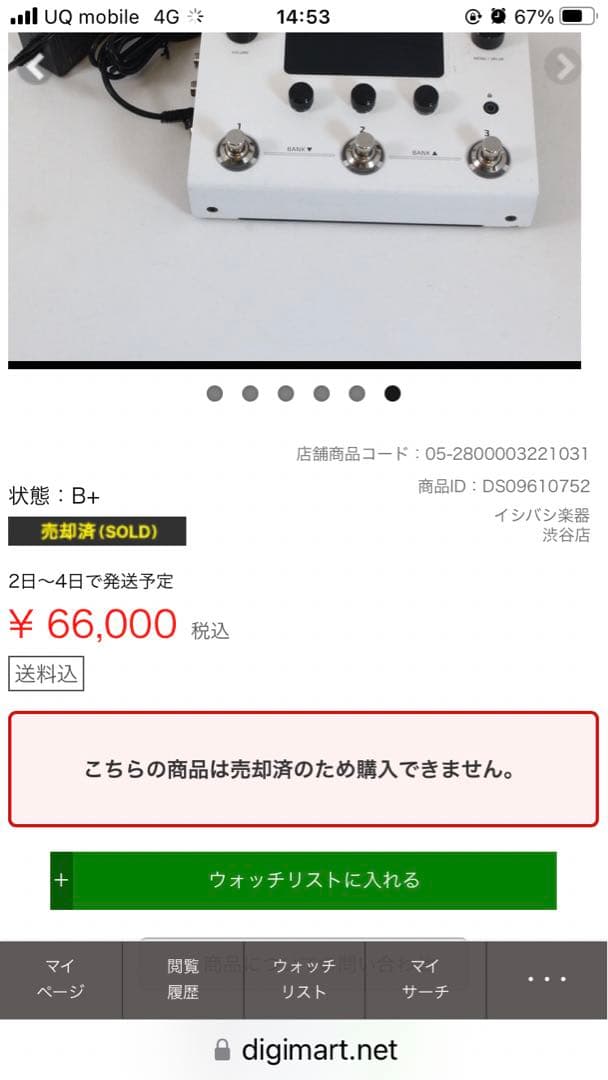Show the previous product image
The height and width of the screenshot is (1080, 608).
point(36,66)
